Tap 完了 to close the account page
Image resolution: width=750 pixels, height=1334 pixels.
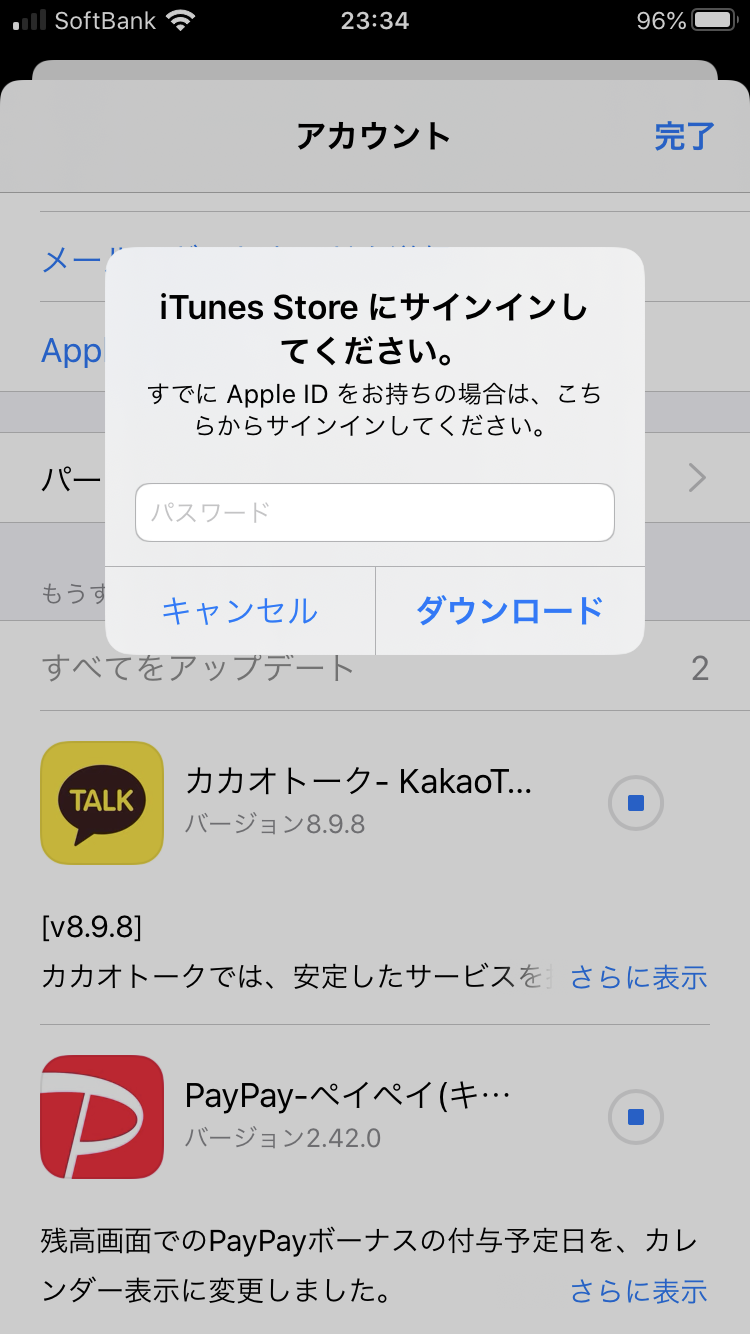[x=684, y=136]
